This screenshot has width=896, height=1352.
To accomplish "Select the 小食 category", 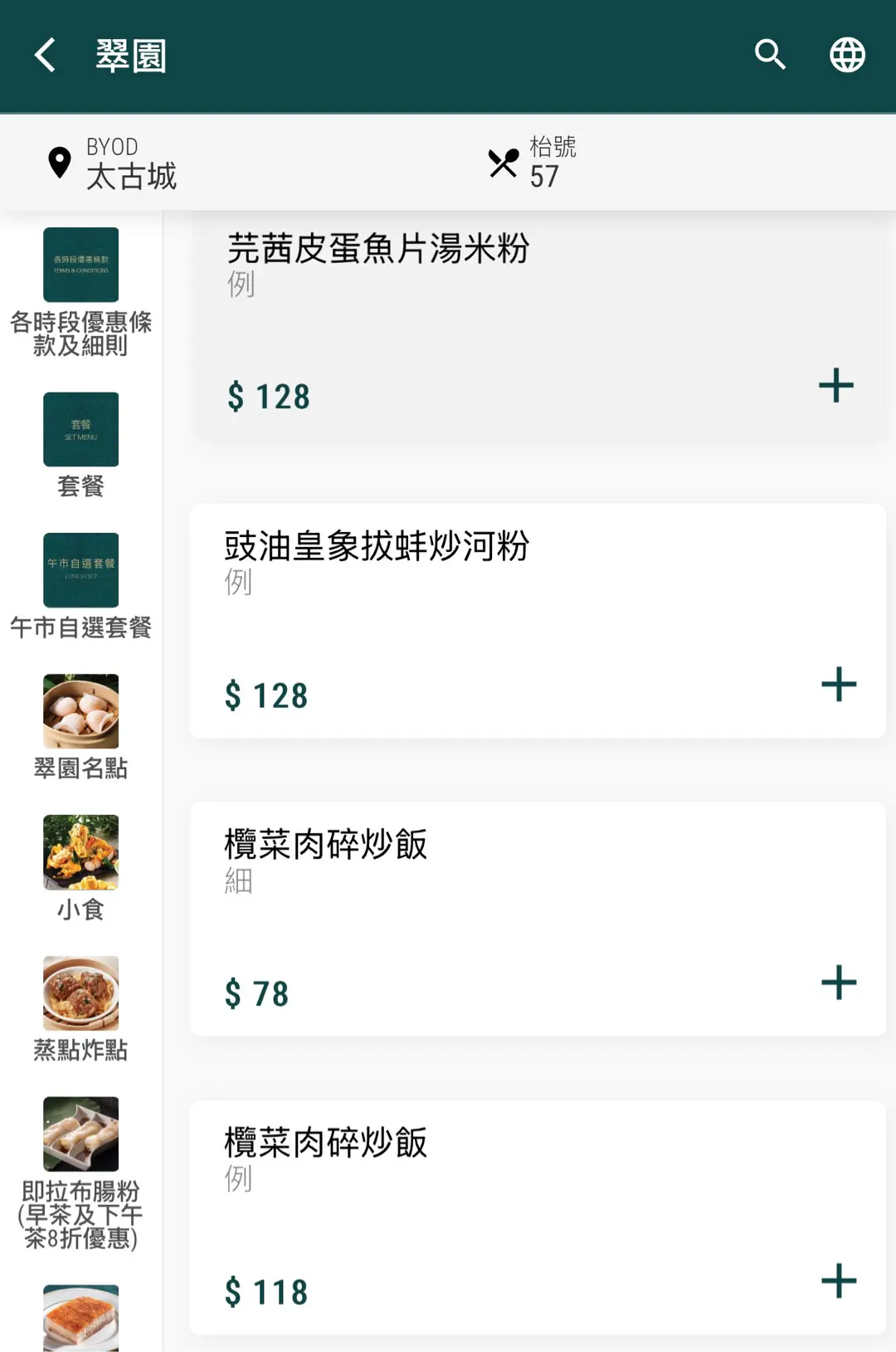I will tap(80, 868).
